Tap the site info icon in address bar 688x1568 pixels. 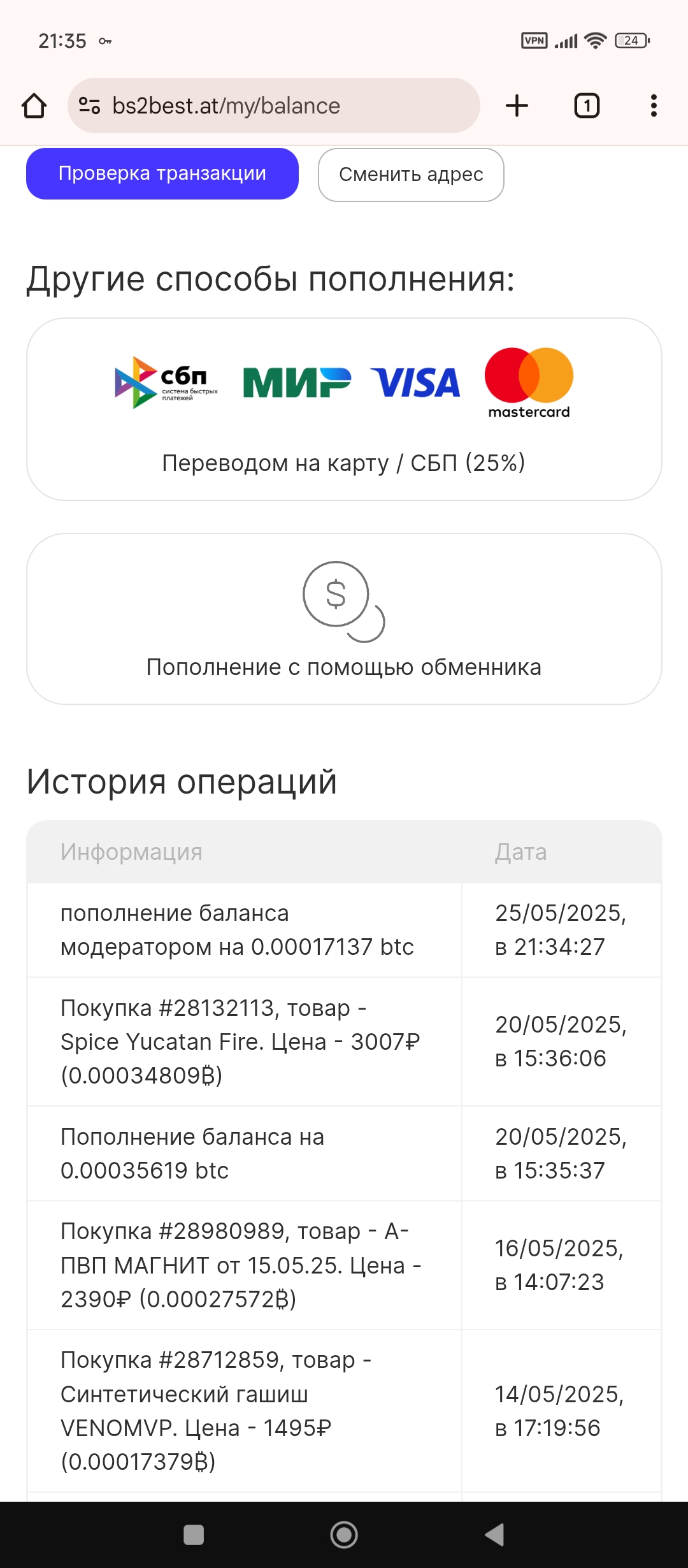(89, 106)
